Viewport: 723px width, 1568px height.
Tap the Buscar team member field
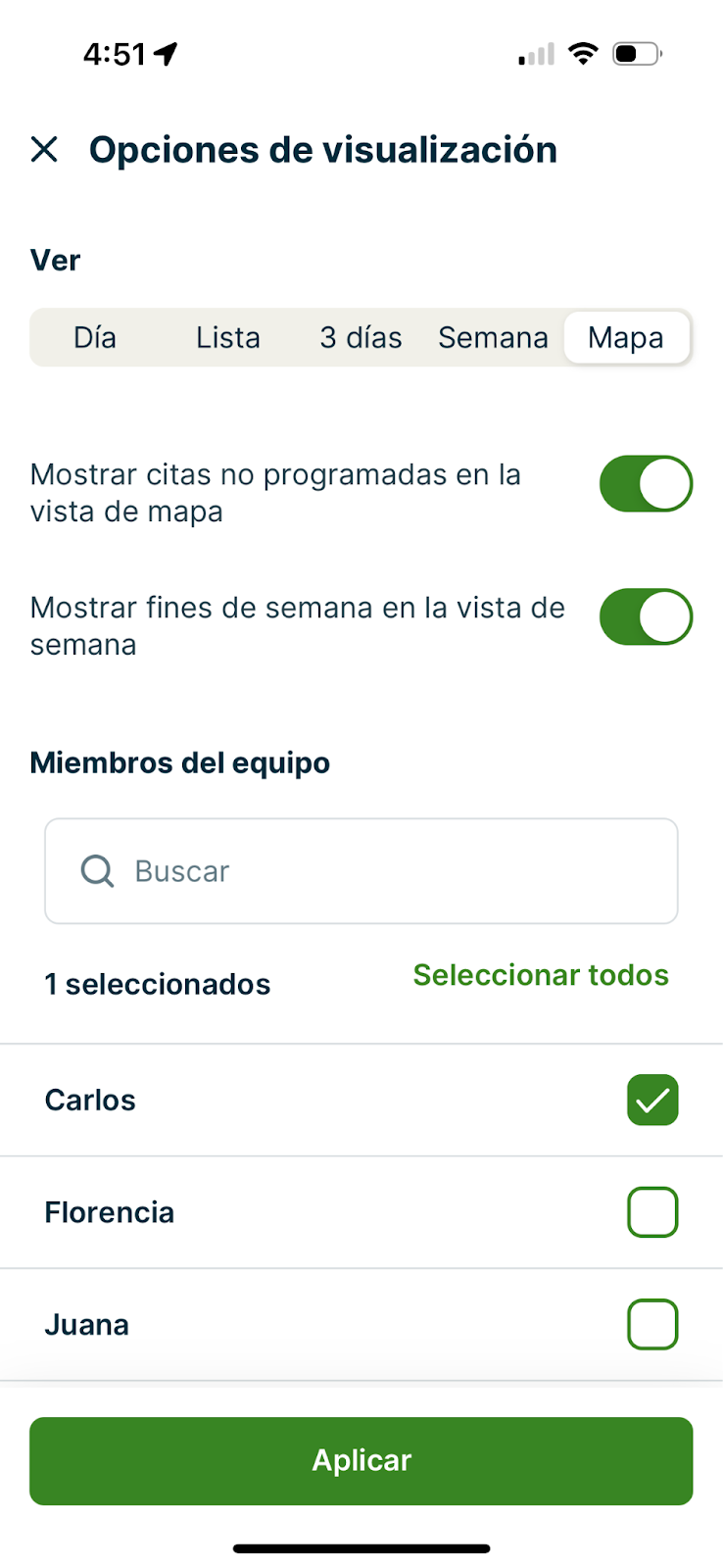pos(361,871)
